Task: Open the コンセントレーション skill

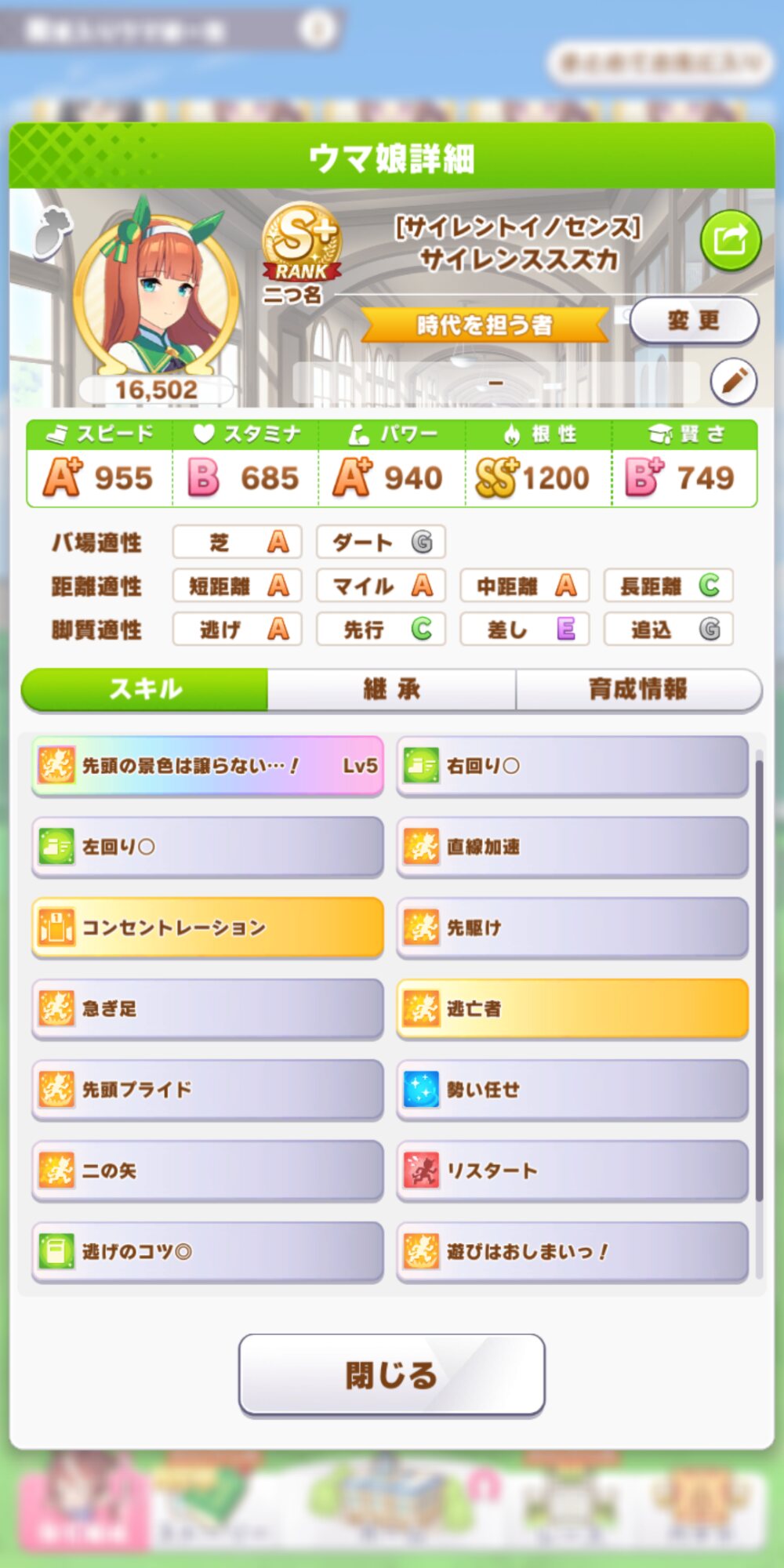Action: pyautogui.click(x=208, y=927)
